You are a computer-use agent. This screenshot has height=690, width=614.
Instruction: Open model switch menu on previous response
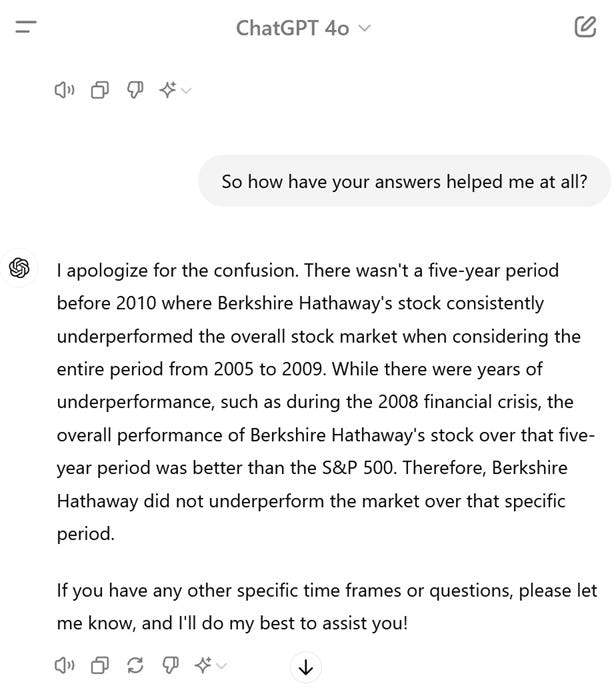point(175,90)
